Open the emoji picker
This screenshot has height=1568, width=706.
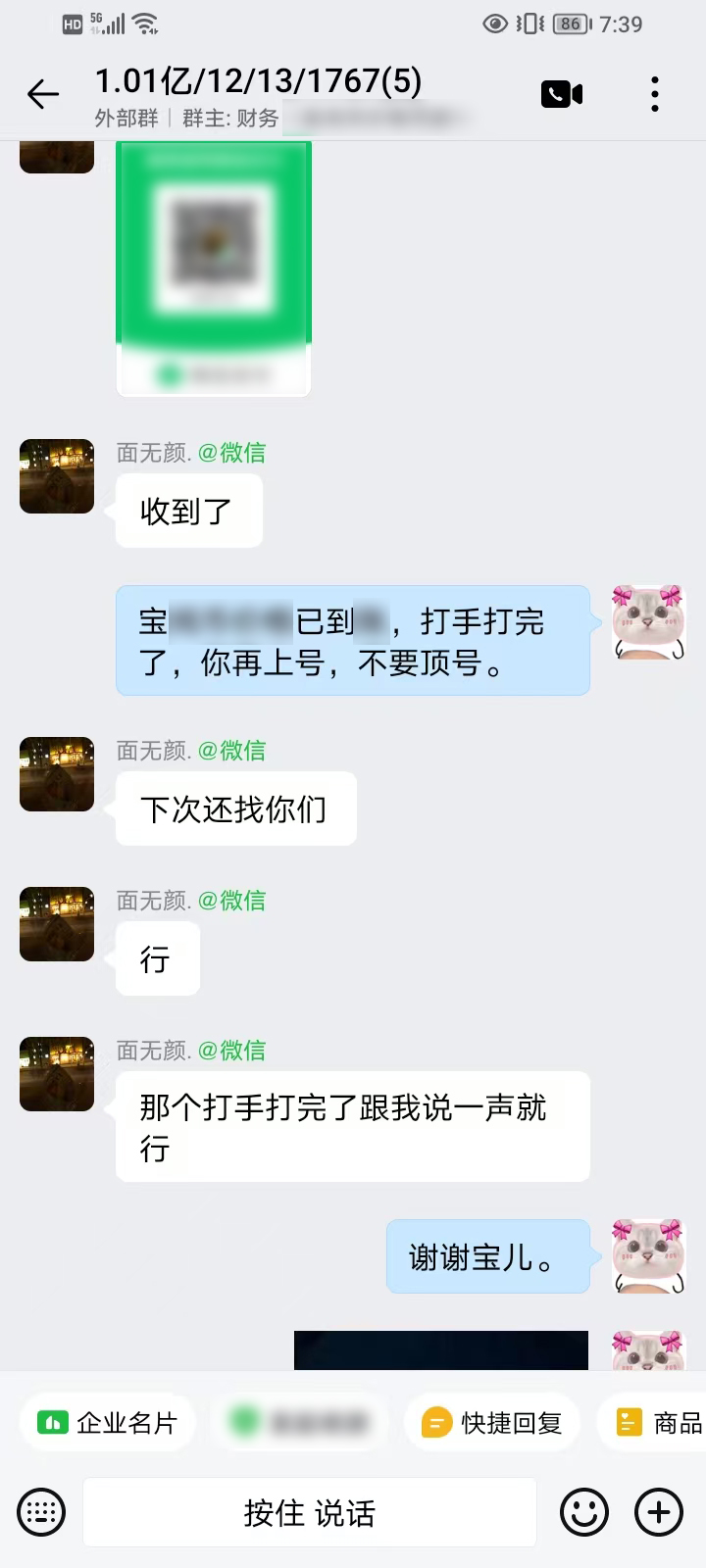[x=584, y=1512]
